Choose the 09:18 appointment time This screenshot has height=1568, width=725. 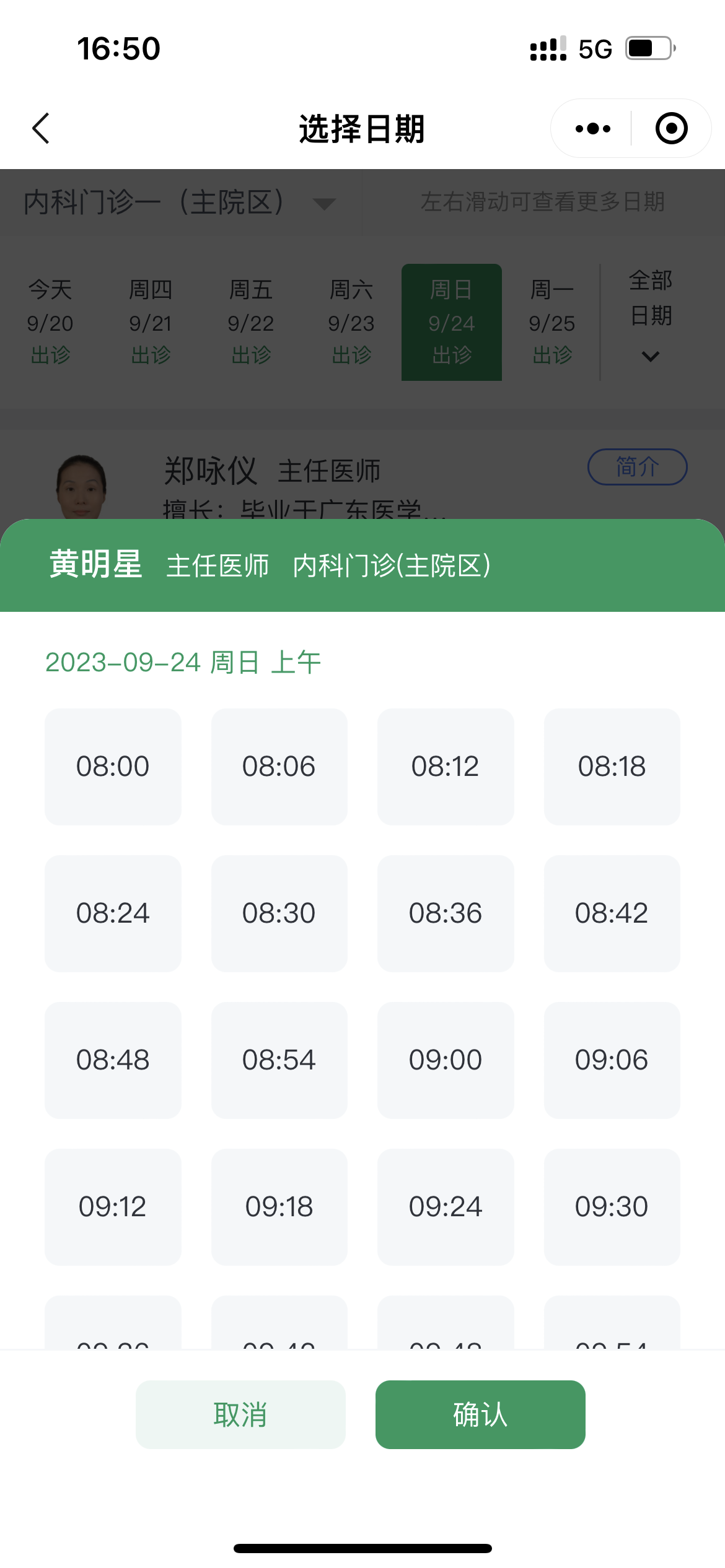click(279, 1207)
